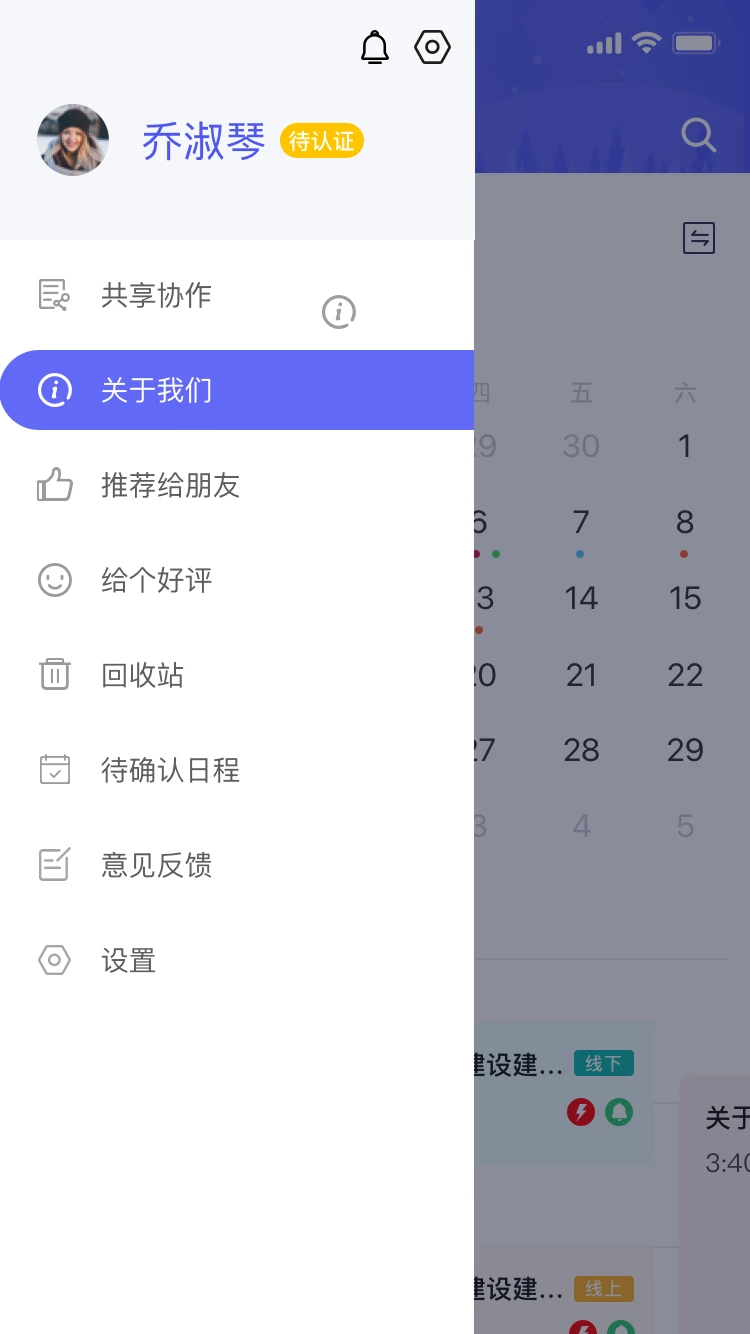
Task: Open the hexagon settings icon in the header
Action: pyautogui.click(x=432, y=47)
